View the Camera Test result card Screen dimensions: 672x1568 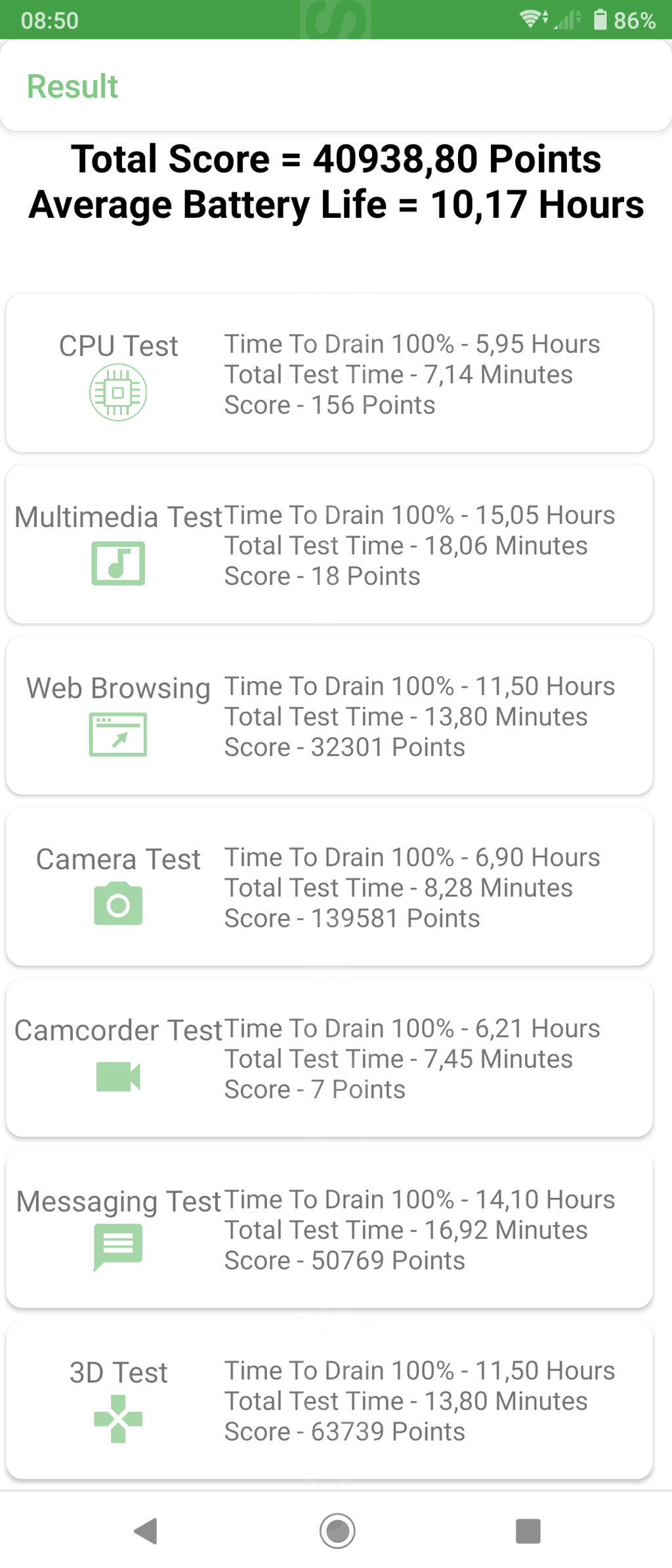click(329, 887)
